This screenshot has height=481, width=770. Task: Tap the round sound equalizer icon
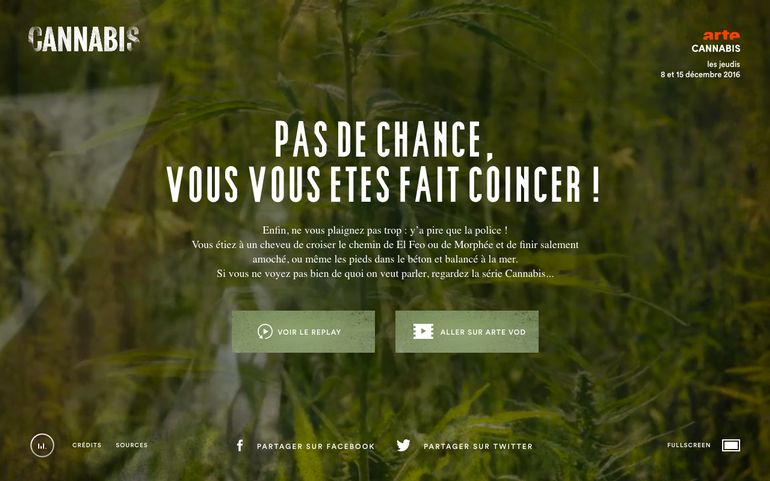click(x=42, y=446)
